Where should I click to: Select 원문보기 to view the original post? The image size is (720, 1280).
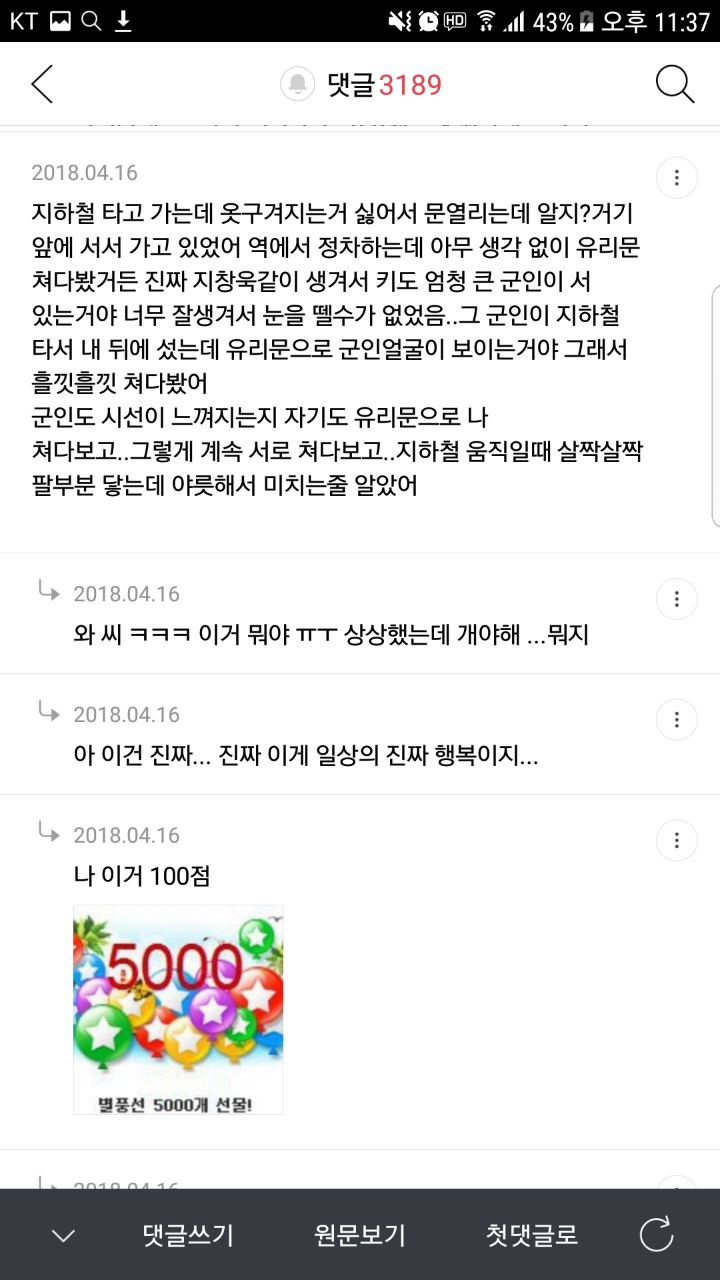pos(360,1236)
